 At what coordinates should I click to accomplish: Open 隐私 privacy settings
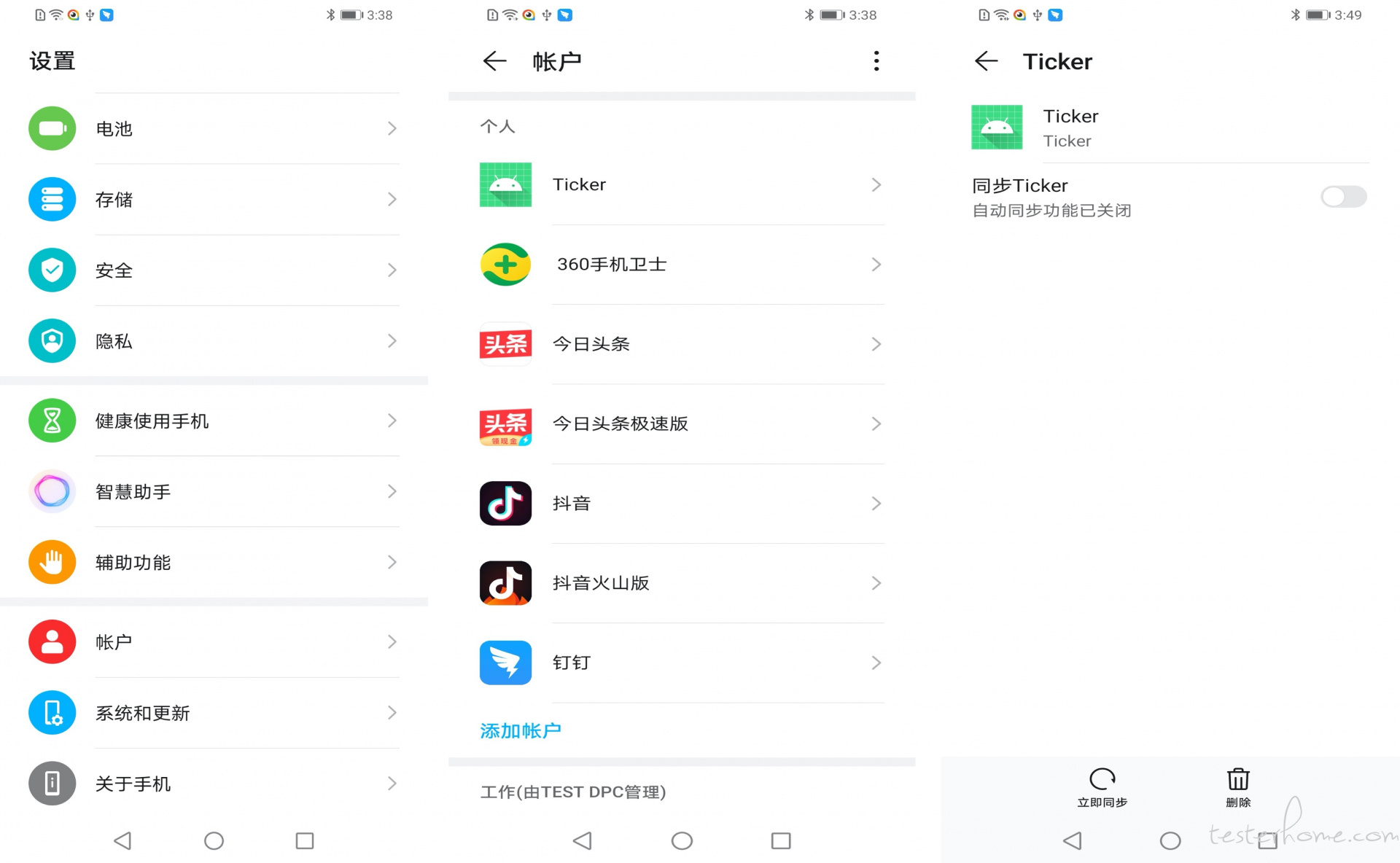pyautogui.click(x=211, y=341)
